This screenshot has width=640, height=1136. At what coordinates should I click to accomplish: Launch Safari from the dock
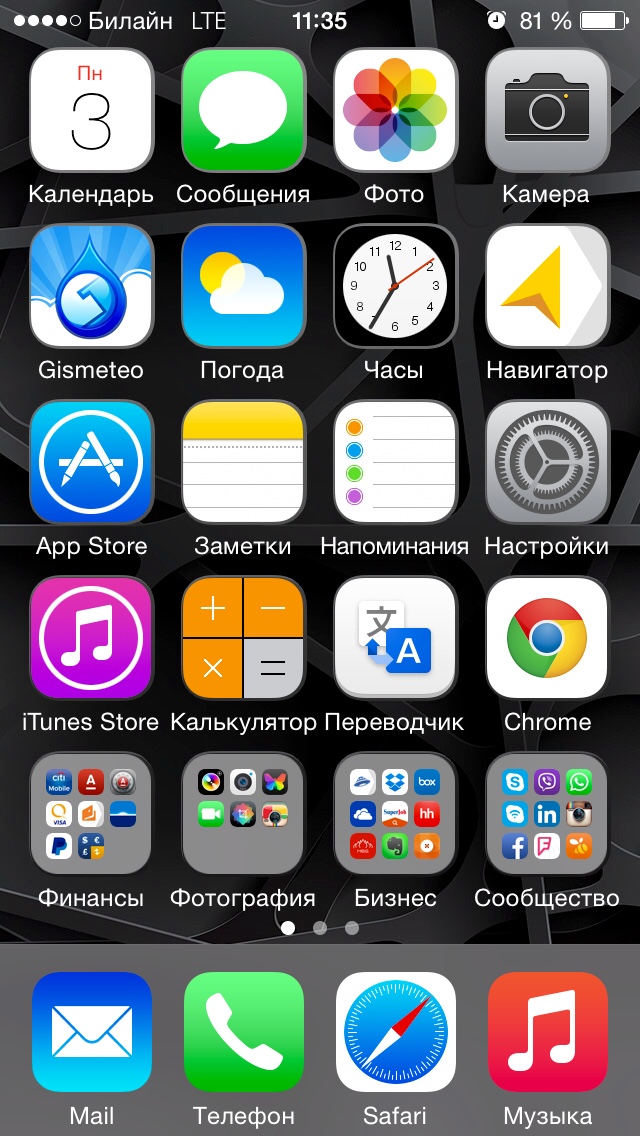click(395, 1033)
